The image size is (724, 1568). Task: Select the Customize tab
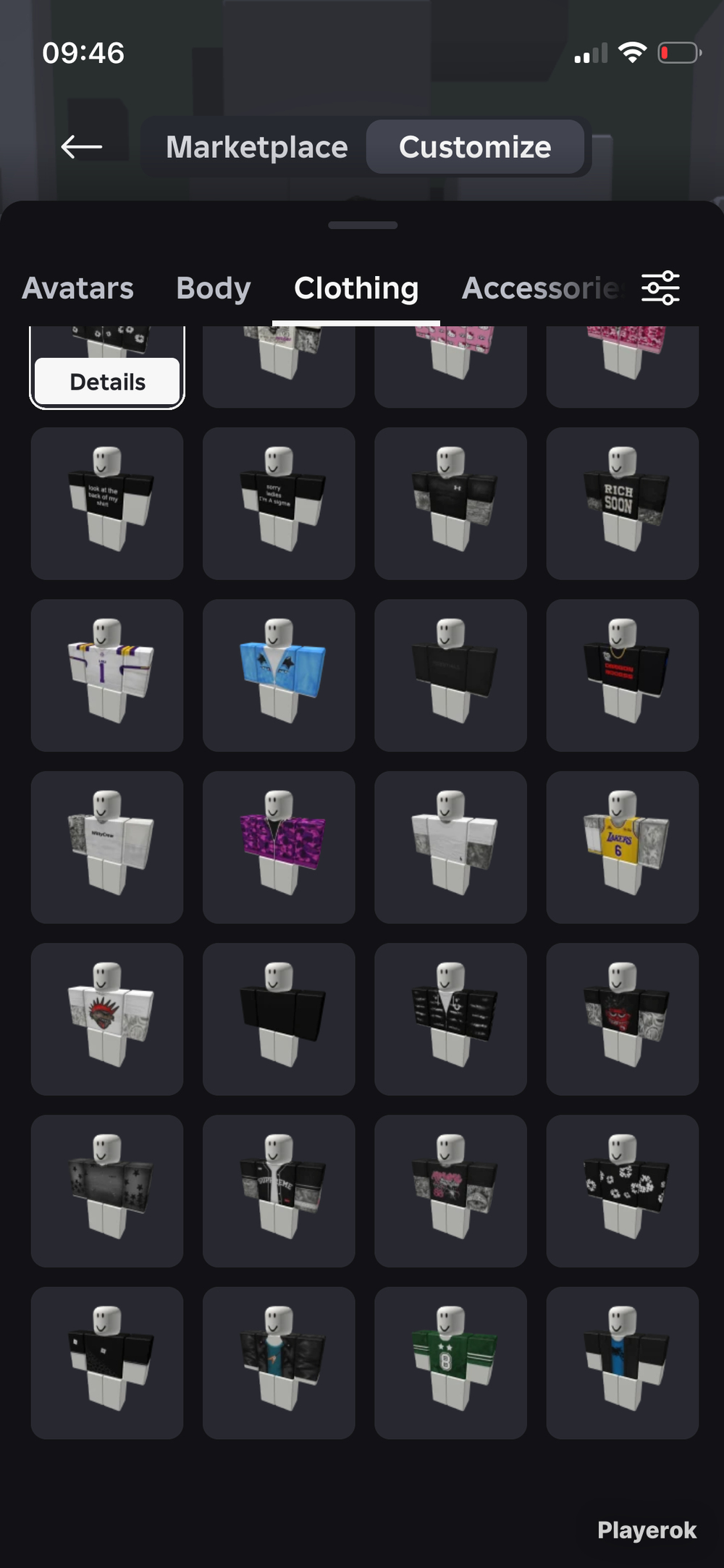pyautogui.click(x=475, y=147)
